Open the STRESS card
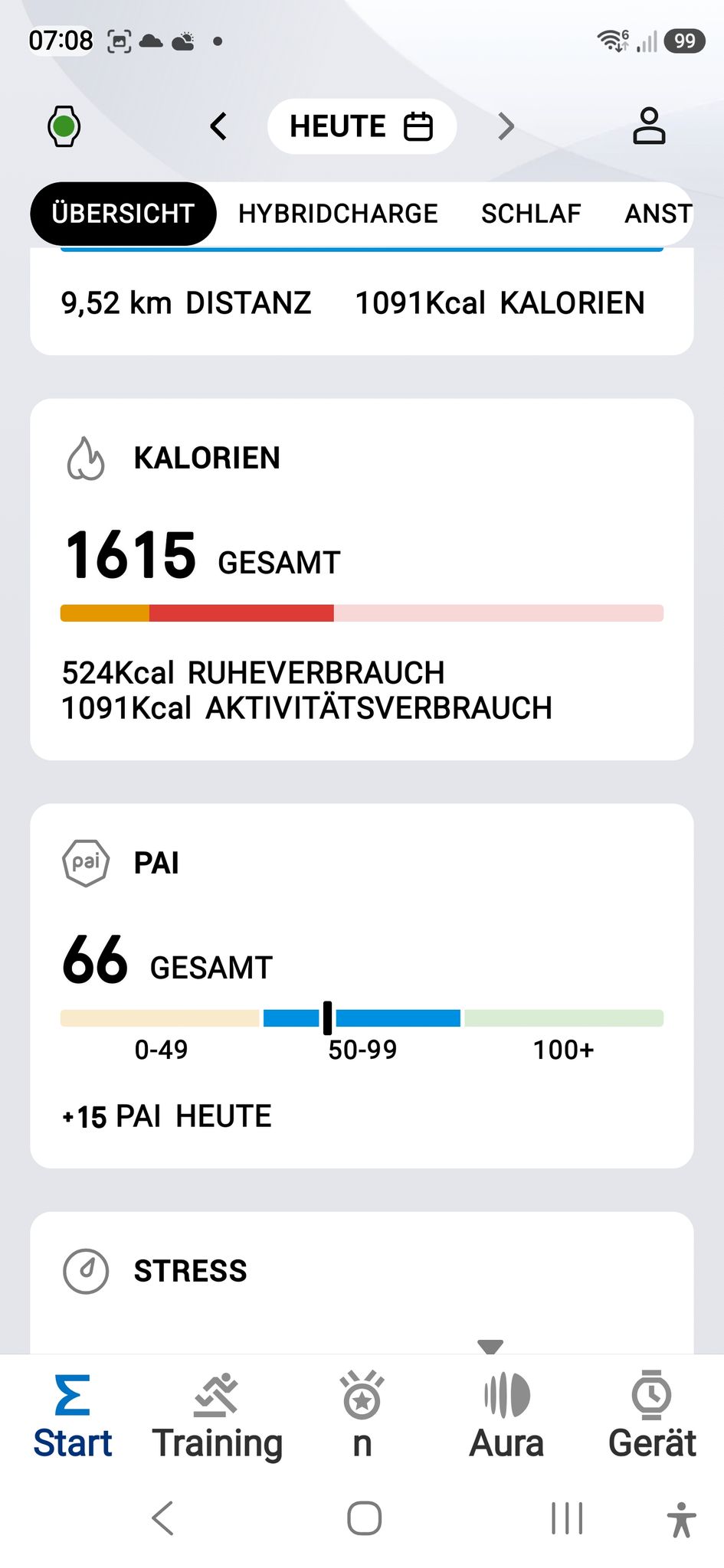The image size is (724, 1568). pyautogui.click(x=362, y=1282)
